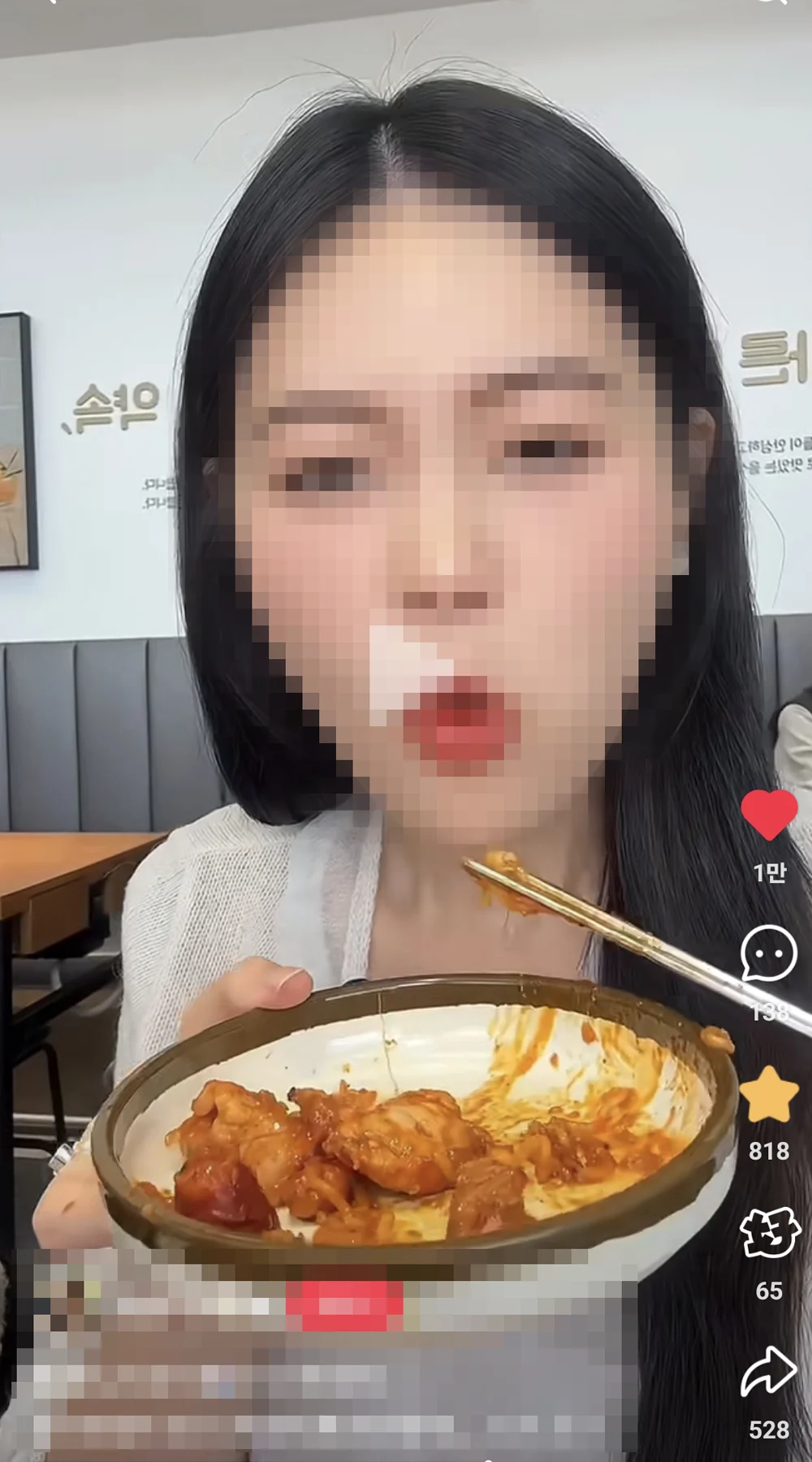Screen dimensions: 812x1462
Task: Tap the icon above the 65 count
Action: (768, 1233)
